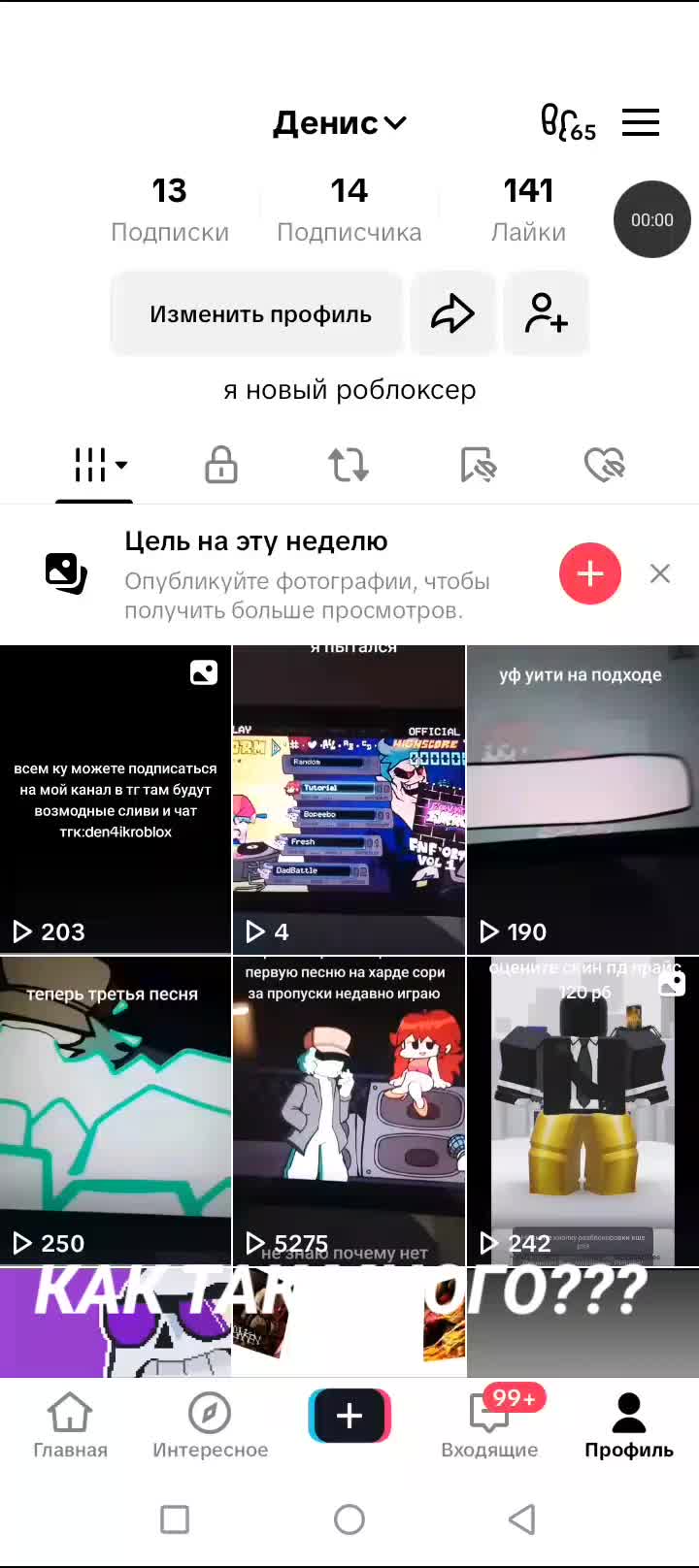Share the profile via arrow icon
This screenshot has height=1568, width=699.
[452, 314]
